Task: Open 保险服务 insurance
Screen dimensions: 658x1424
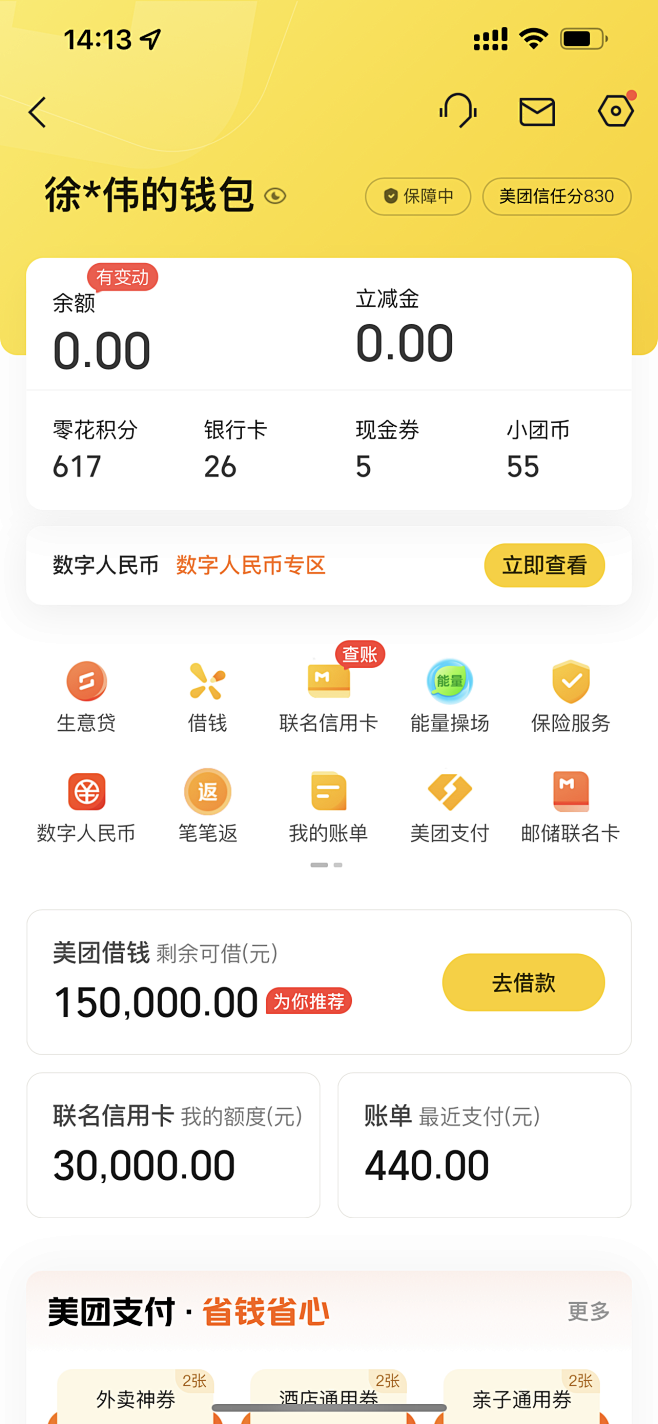Action: (571, 697)
